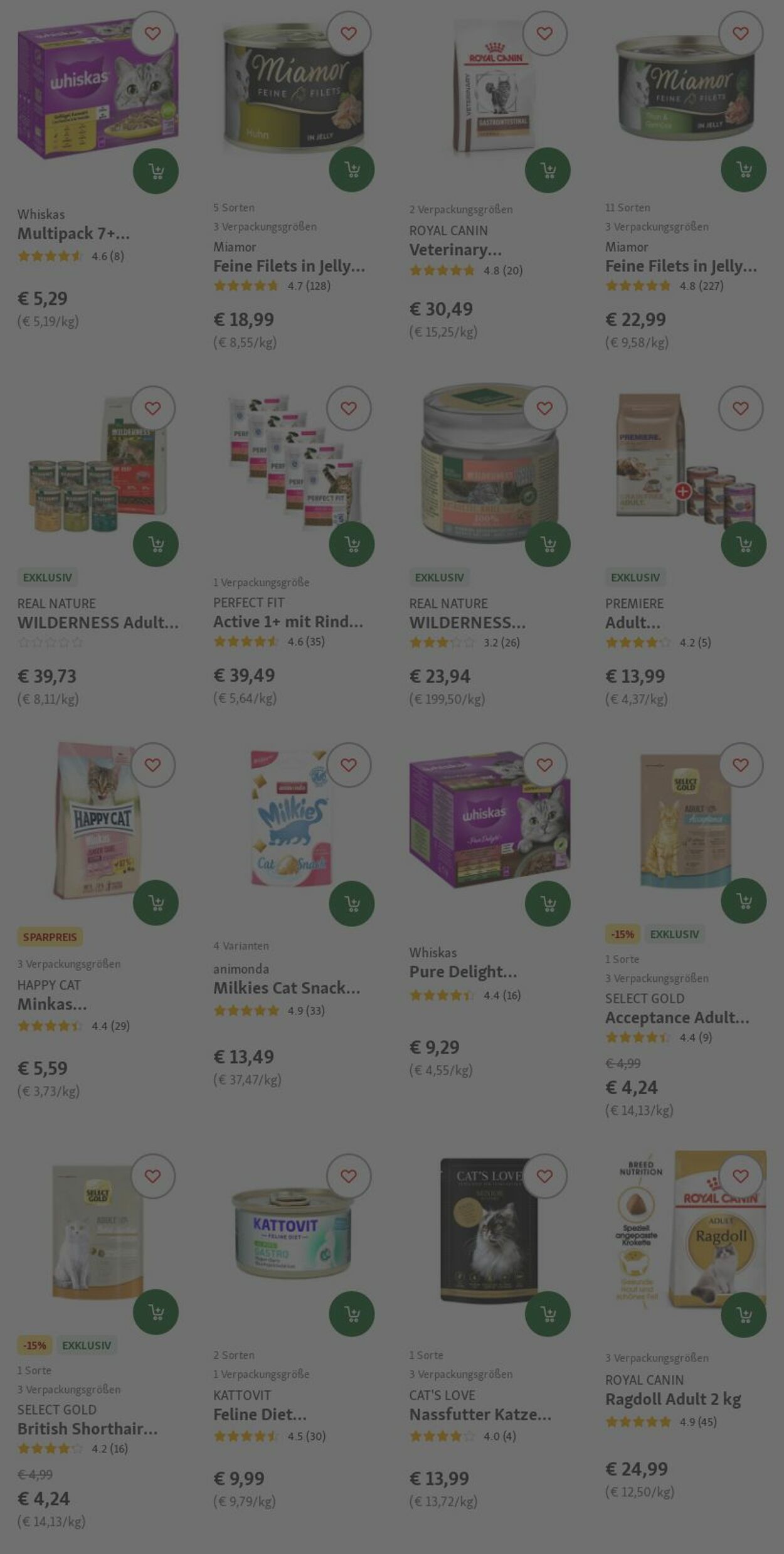The width and height of the screenshot is (784, 1554).
Task: Favorite CAT'S LOVE Nassfutter Katze
Action: [x=544, y=1176]
